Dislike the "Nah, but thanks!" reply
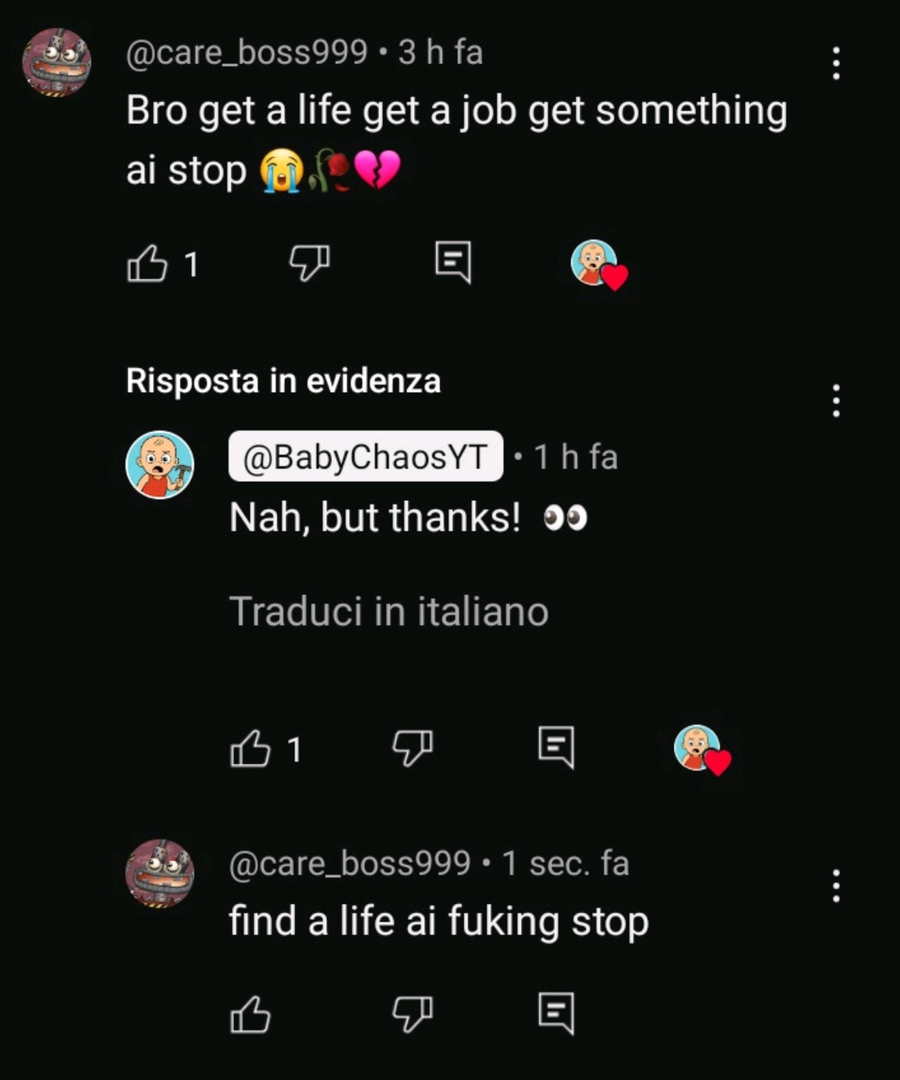Screen dimensions: 900x1080 tap(411, 747)
